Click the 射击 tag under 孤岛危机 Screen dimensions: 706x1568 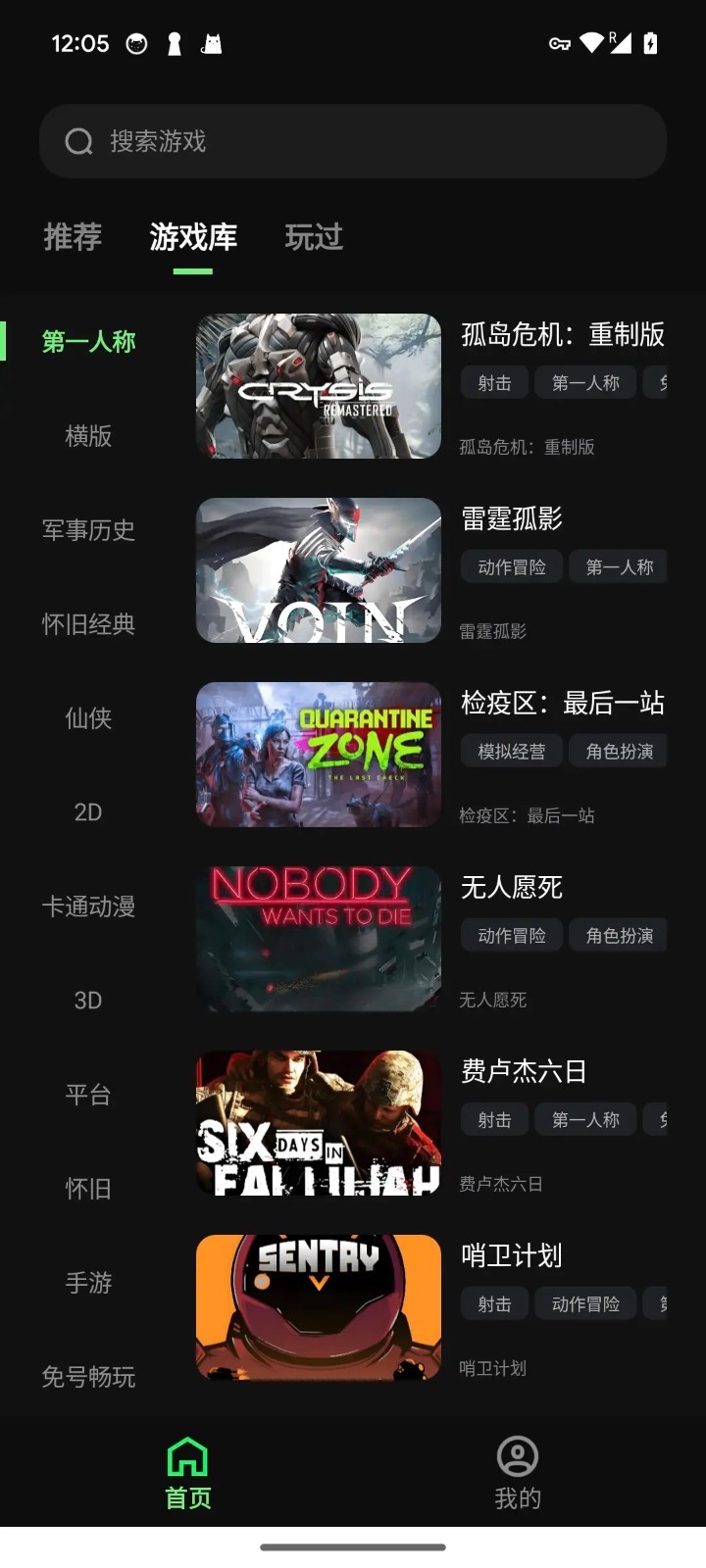(493, 382)
